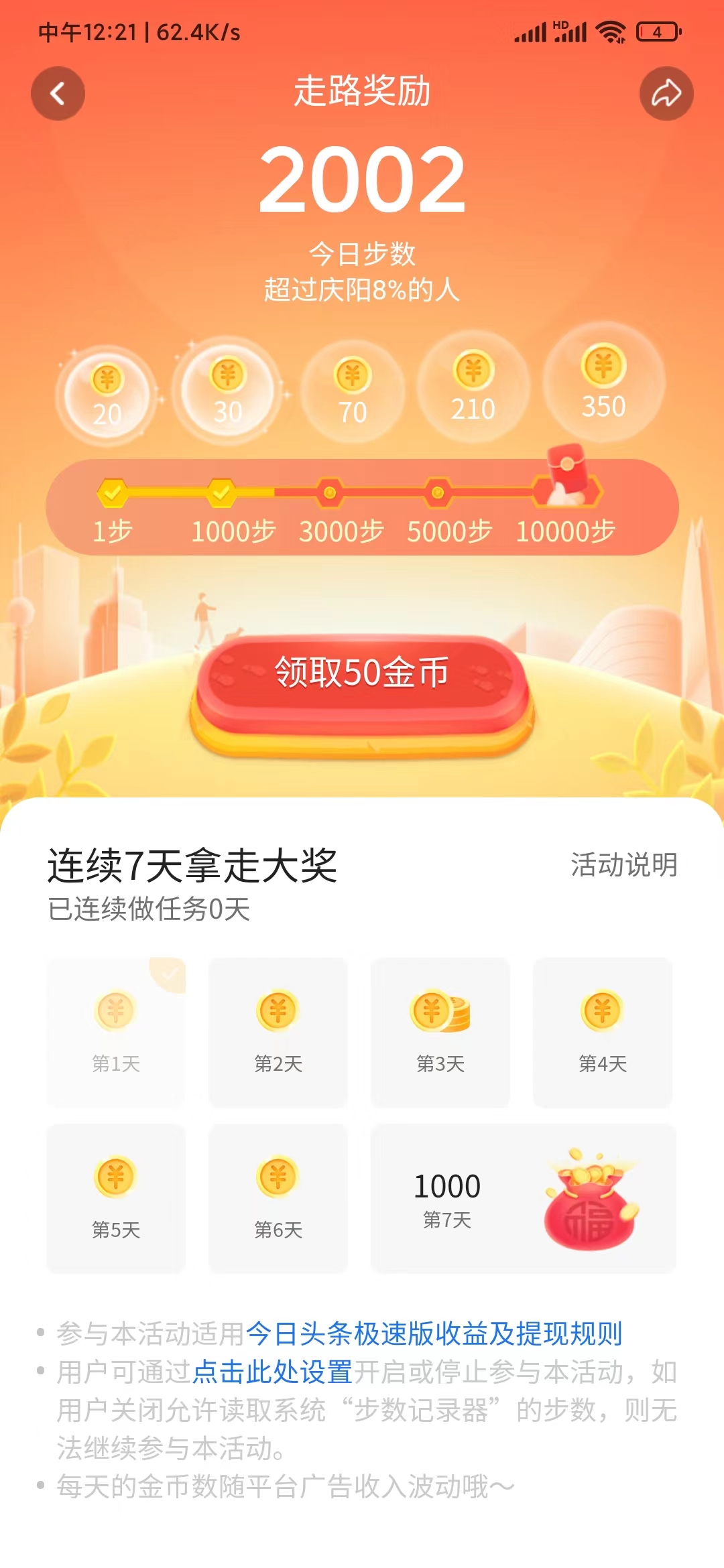The height and width of the screenshot is (1568, 724).
Task: Select the 30 coin reward bubble
Action: pos(228,389)
